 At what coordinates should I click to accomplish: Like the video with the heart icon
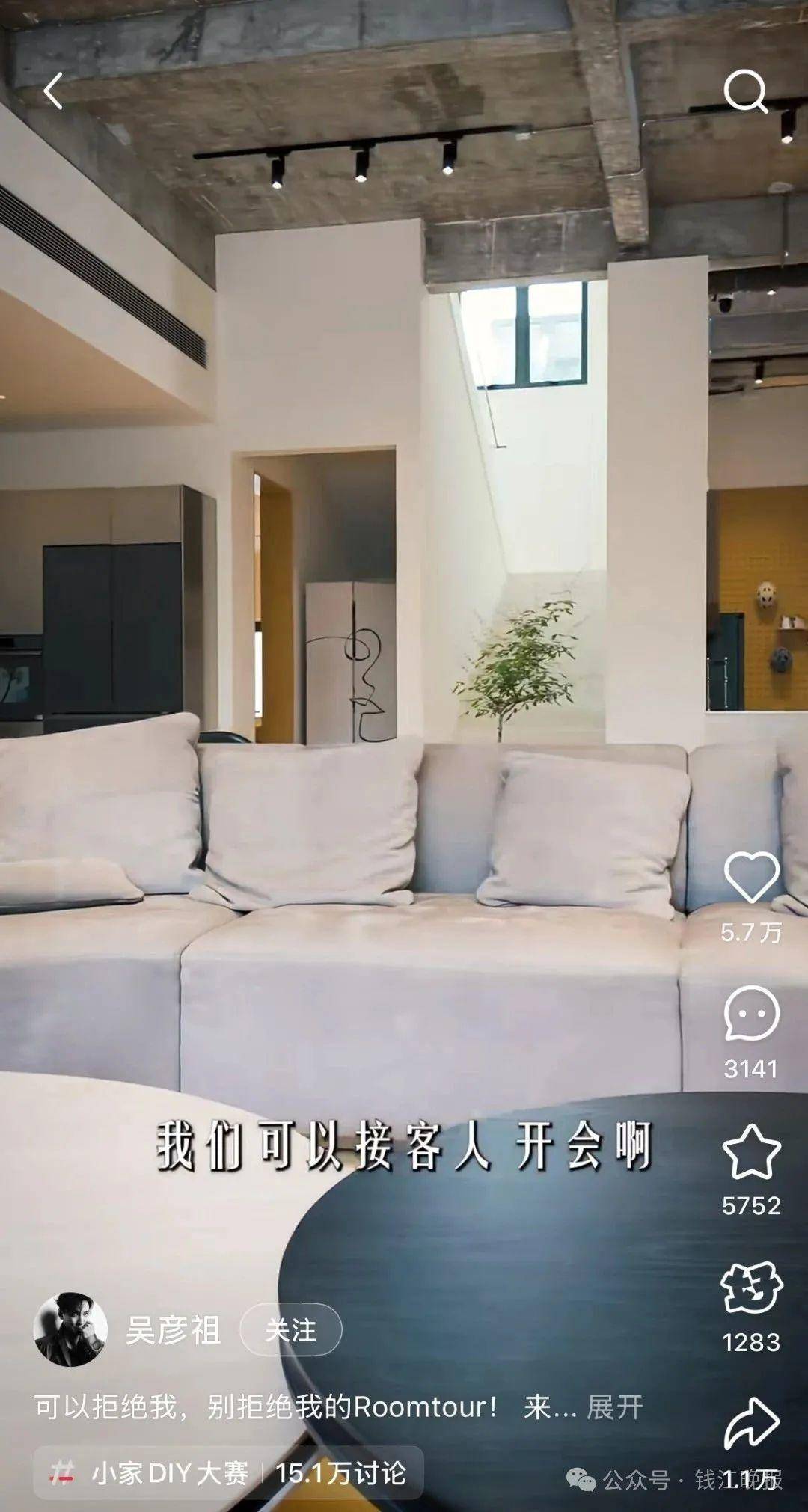(x=751, y=877)
